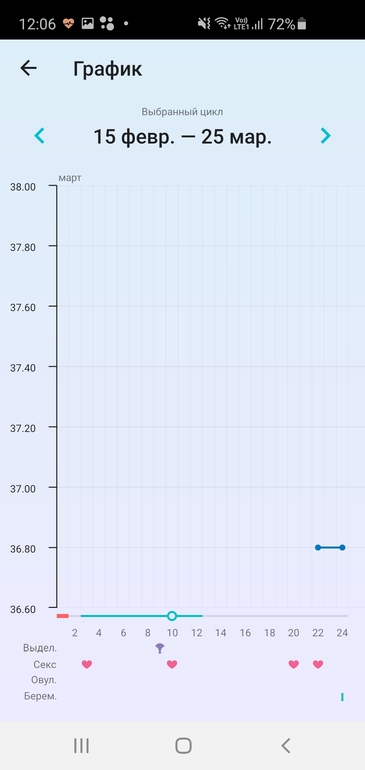
Task: Show the previous cycle
Action: pos(39,136)
